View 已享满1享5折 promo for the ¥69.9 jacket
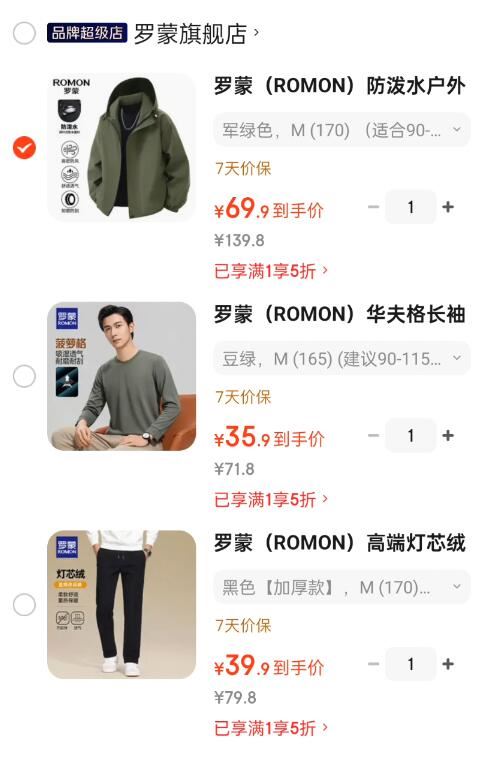 [271, 271]
